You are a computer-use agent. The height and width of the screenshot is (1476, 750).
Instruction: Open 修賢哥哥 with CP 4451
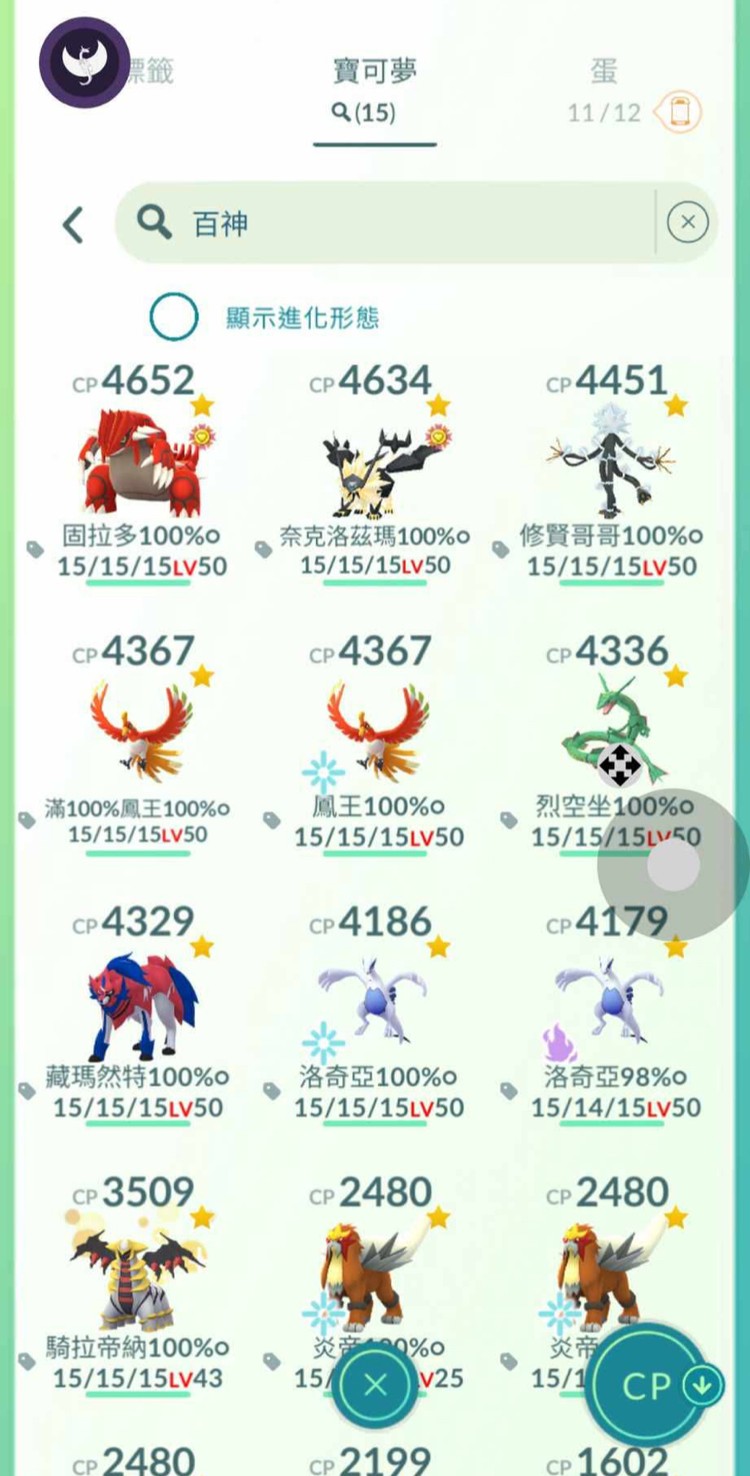612,460
